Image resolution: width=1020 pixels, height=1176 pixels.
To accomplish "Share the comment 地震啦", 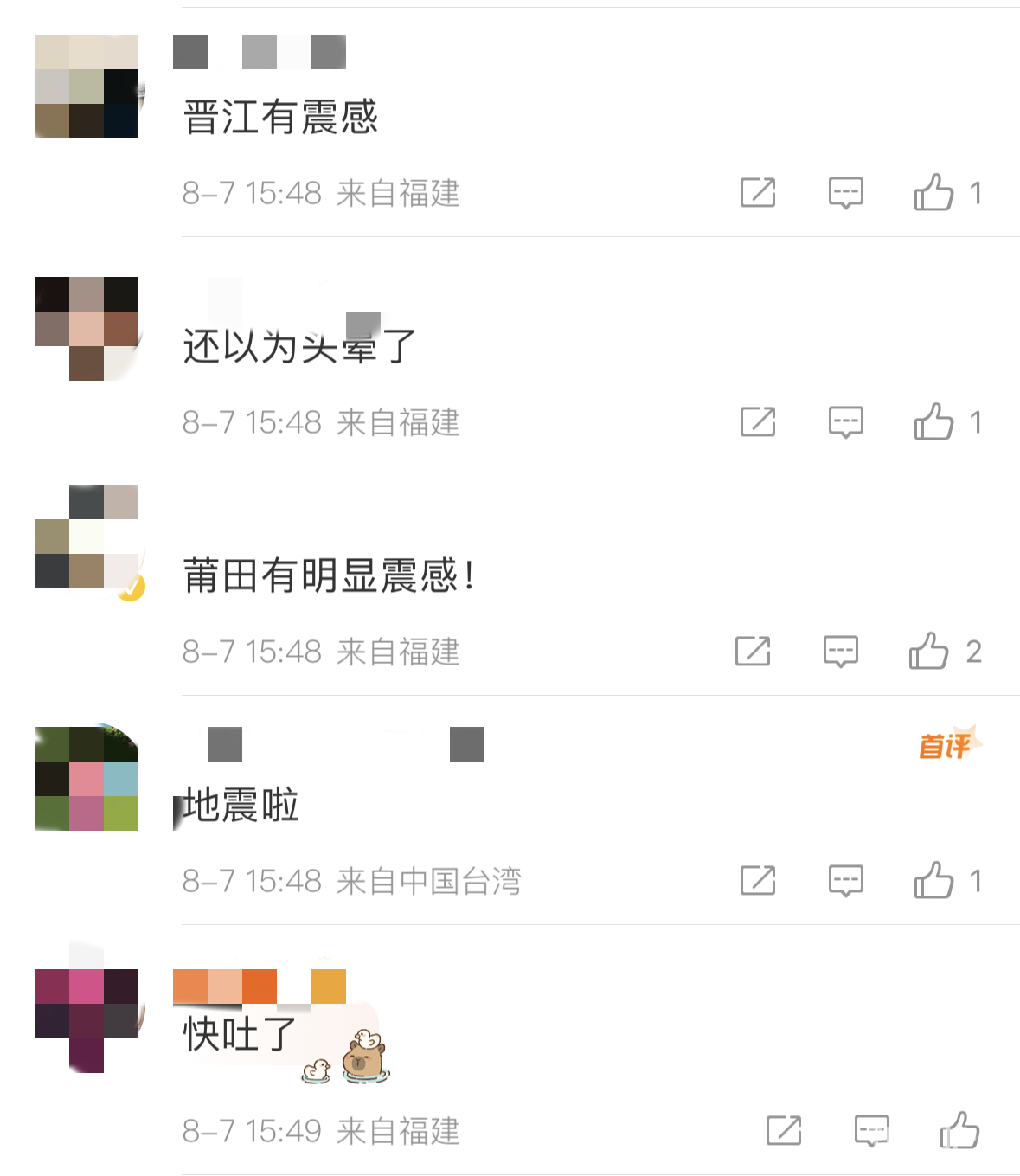I will tap(758, 880).
